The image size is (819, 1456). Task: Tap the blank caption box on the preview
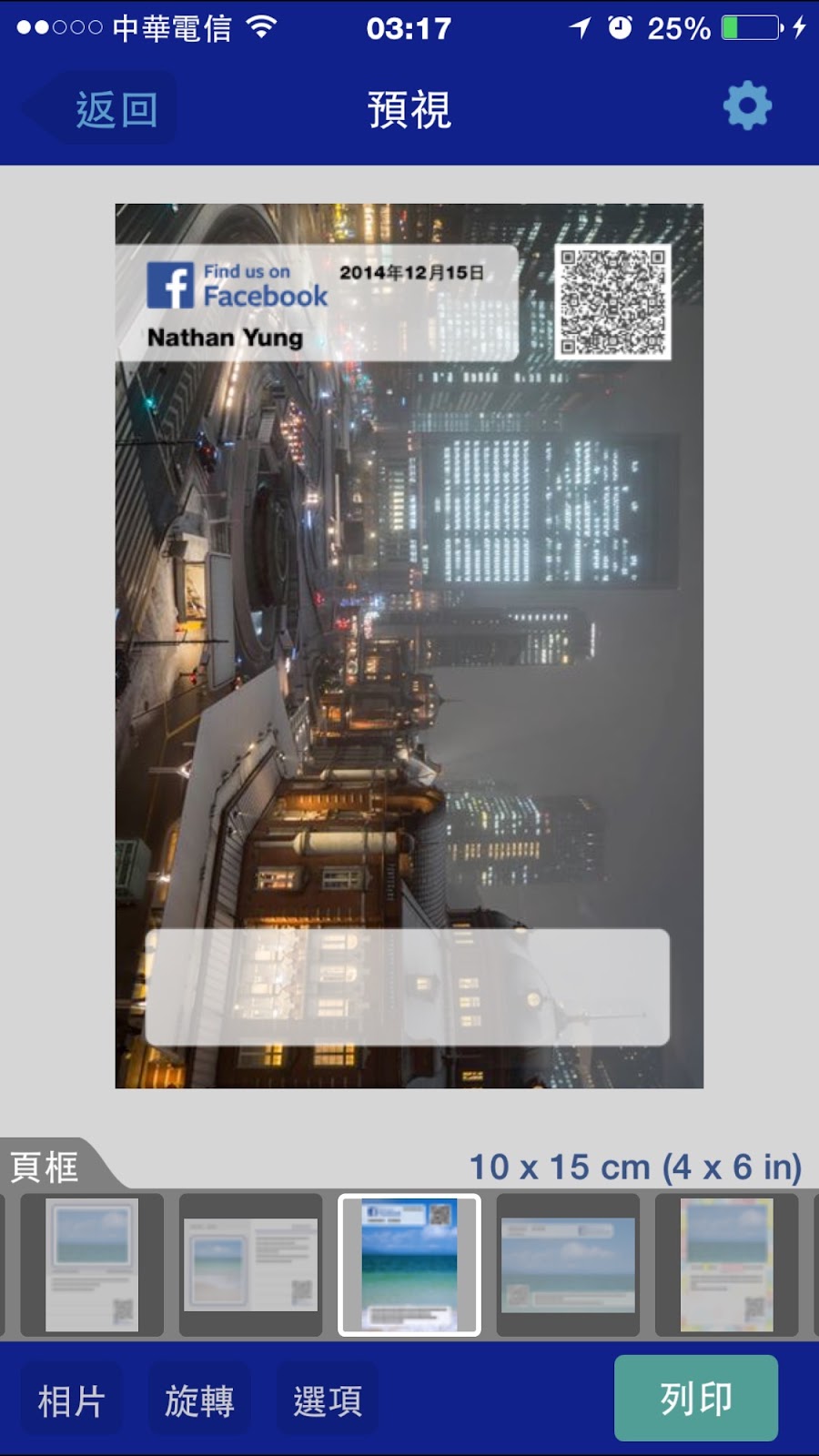coord(407,986)
